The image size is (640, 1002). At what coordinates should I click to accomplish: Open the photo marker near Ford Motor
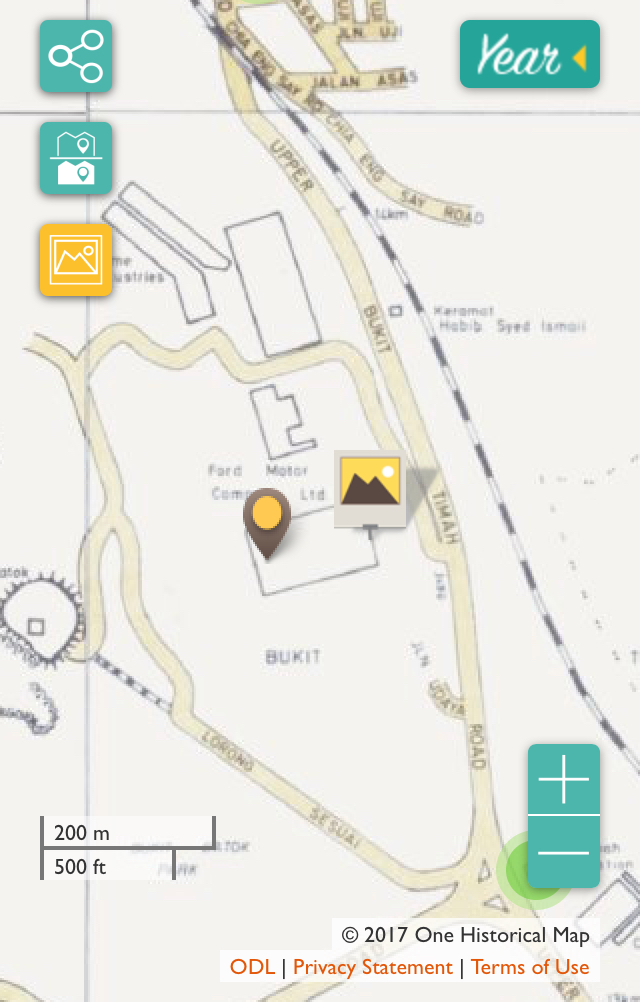pyautogui.click(x=371, y=486)
